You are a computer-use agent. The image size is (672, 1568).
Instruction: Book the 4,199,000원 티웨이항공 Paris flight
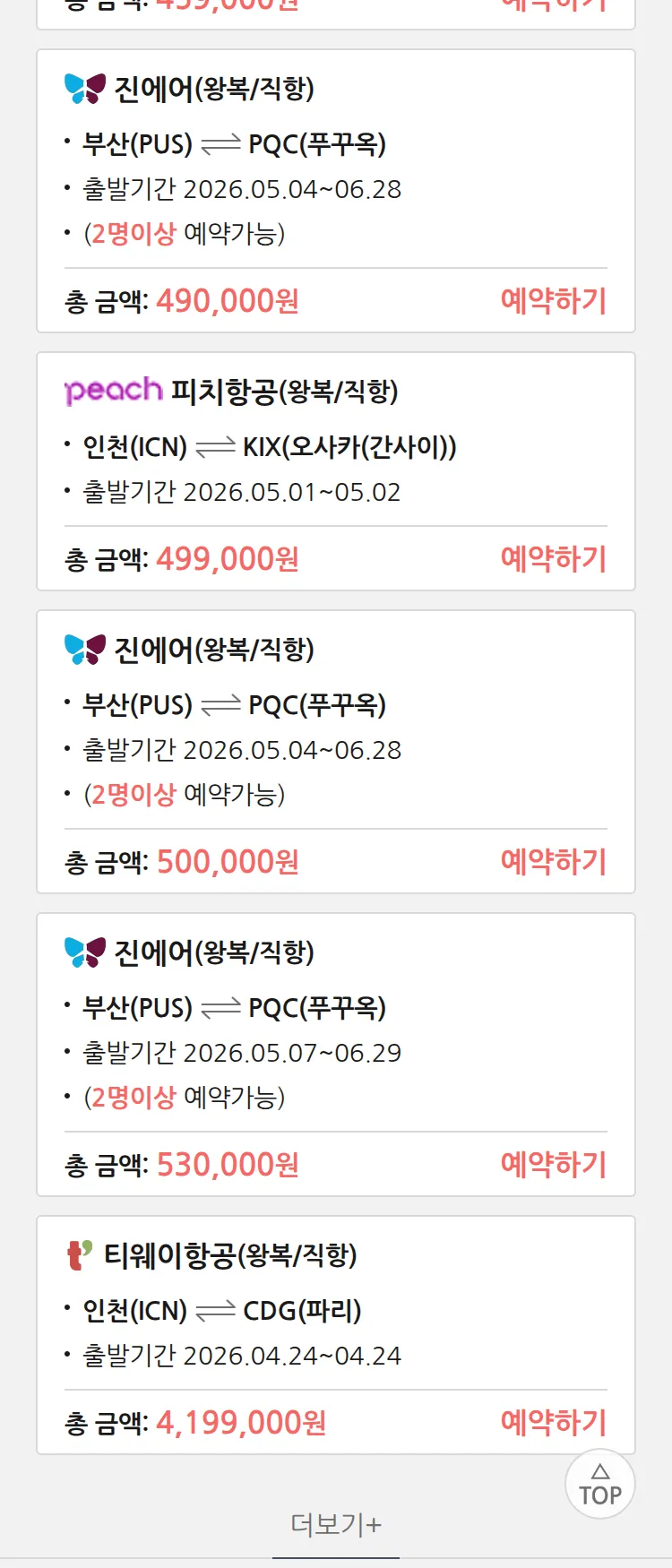(553, 1423)
